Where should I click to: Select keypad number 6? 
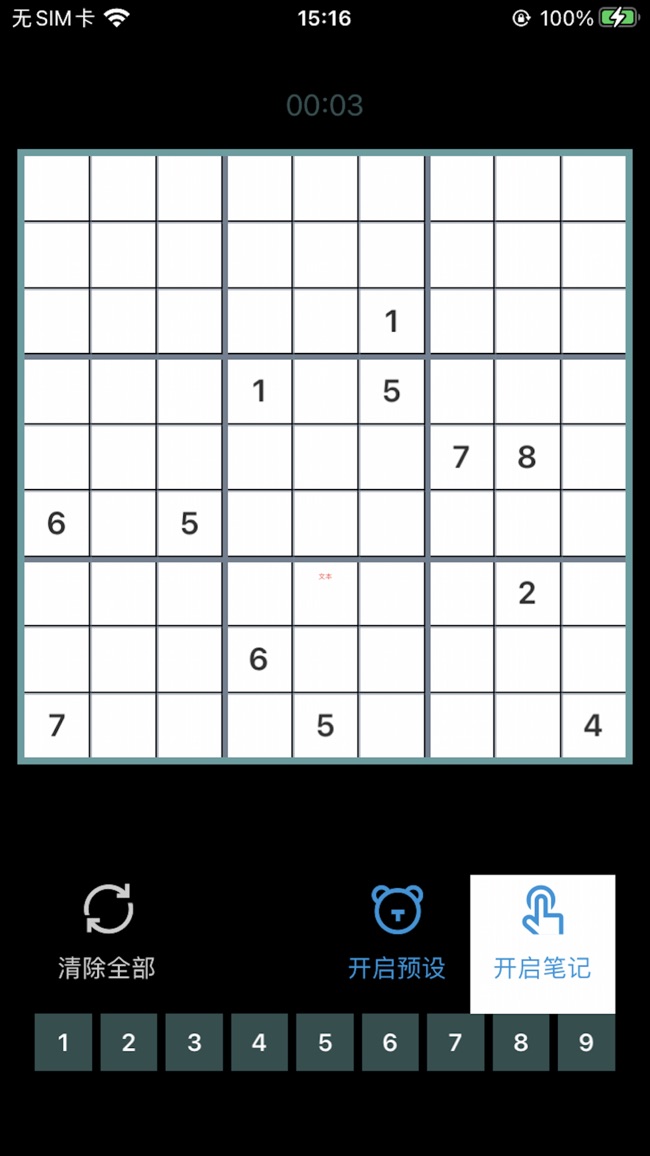(391, 1042)
